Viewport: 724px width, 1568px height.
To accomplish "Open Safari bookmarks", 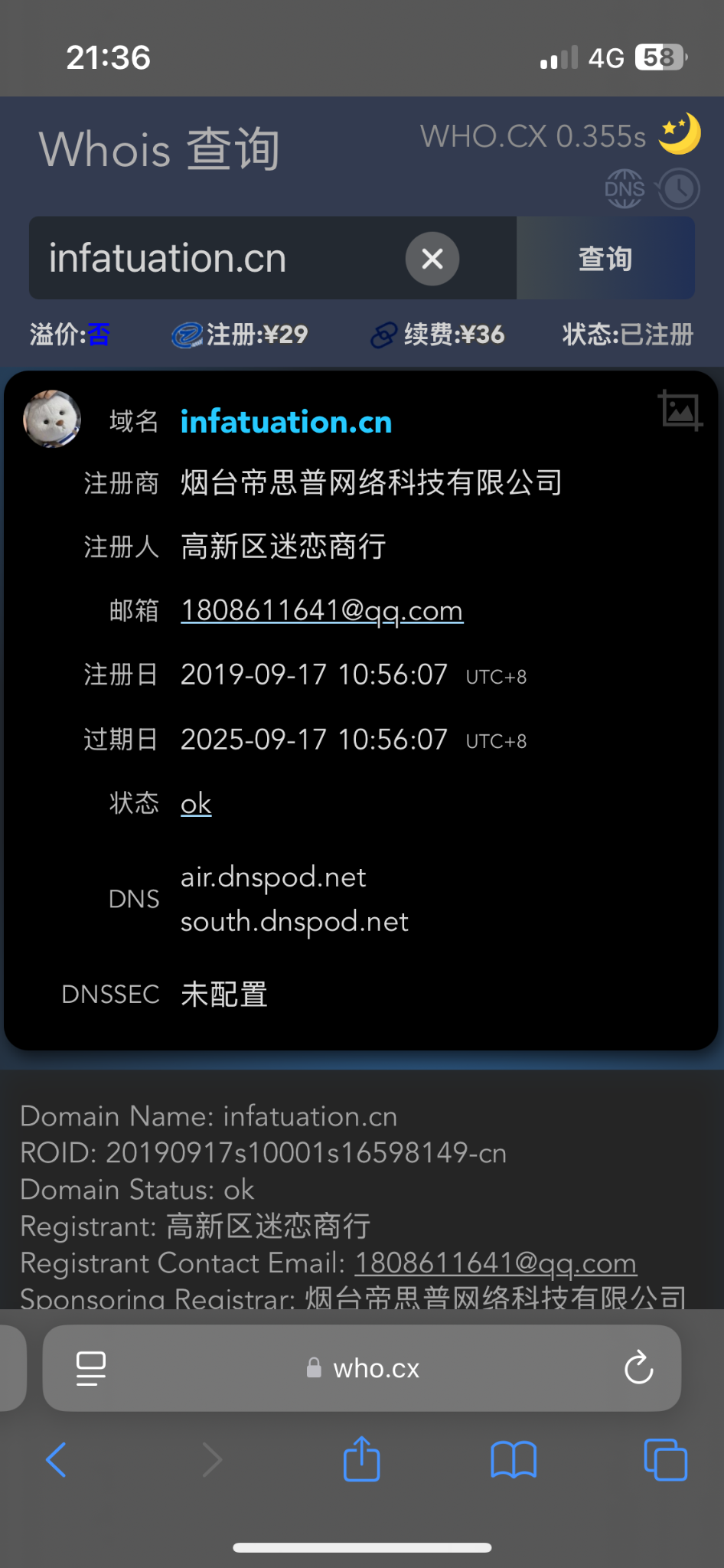I will click(x=513, y=1459).
